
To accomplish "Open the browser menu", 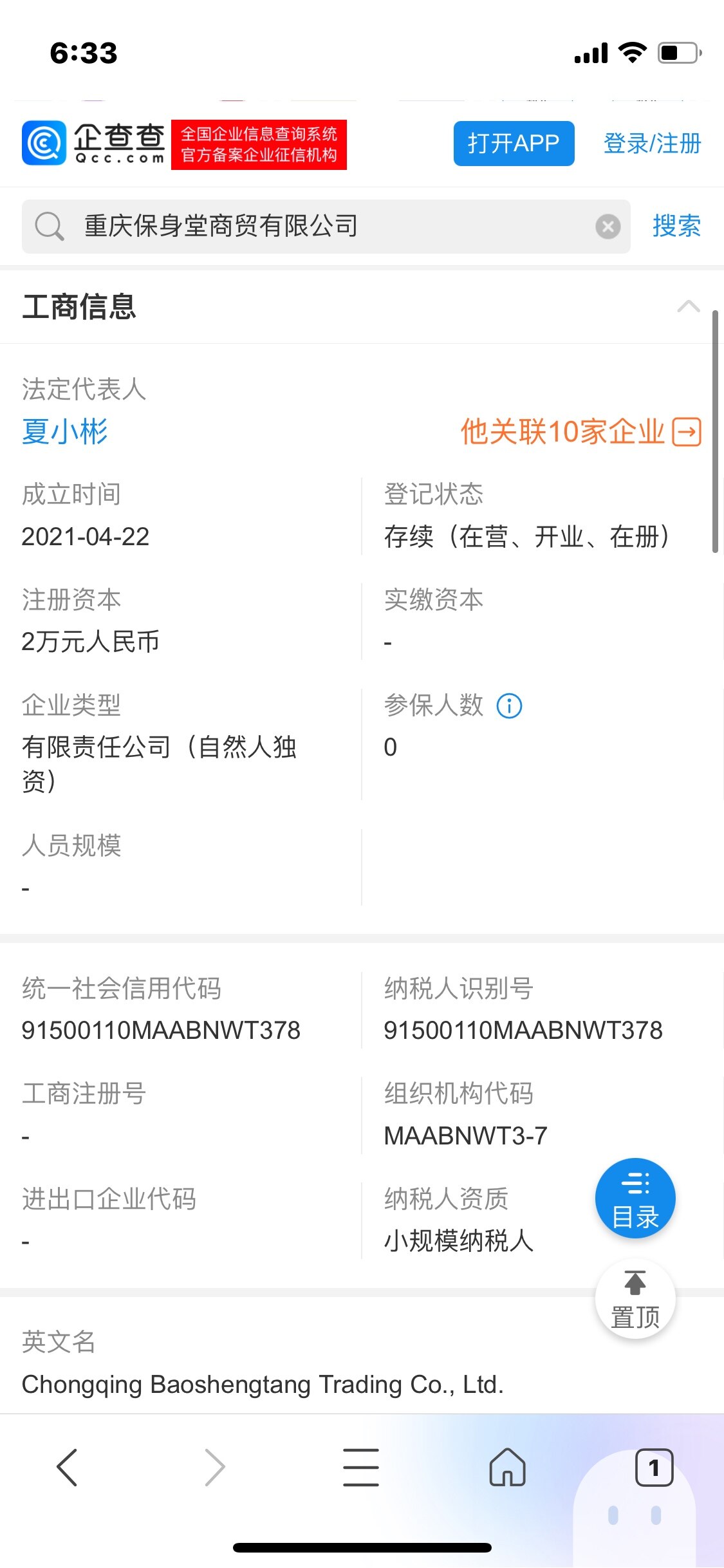I will click(361, 1468).
